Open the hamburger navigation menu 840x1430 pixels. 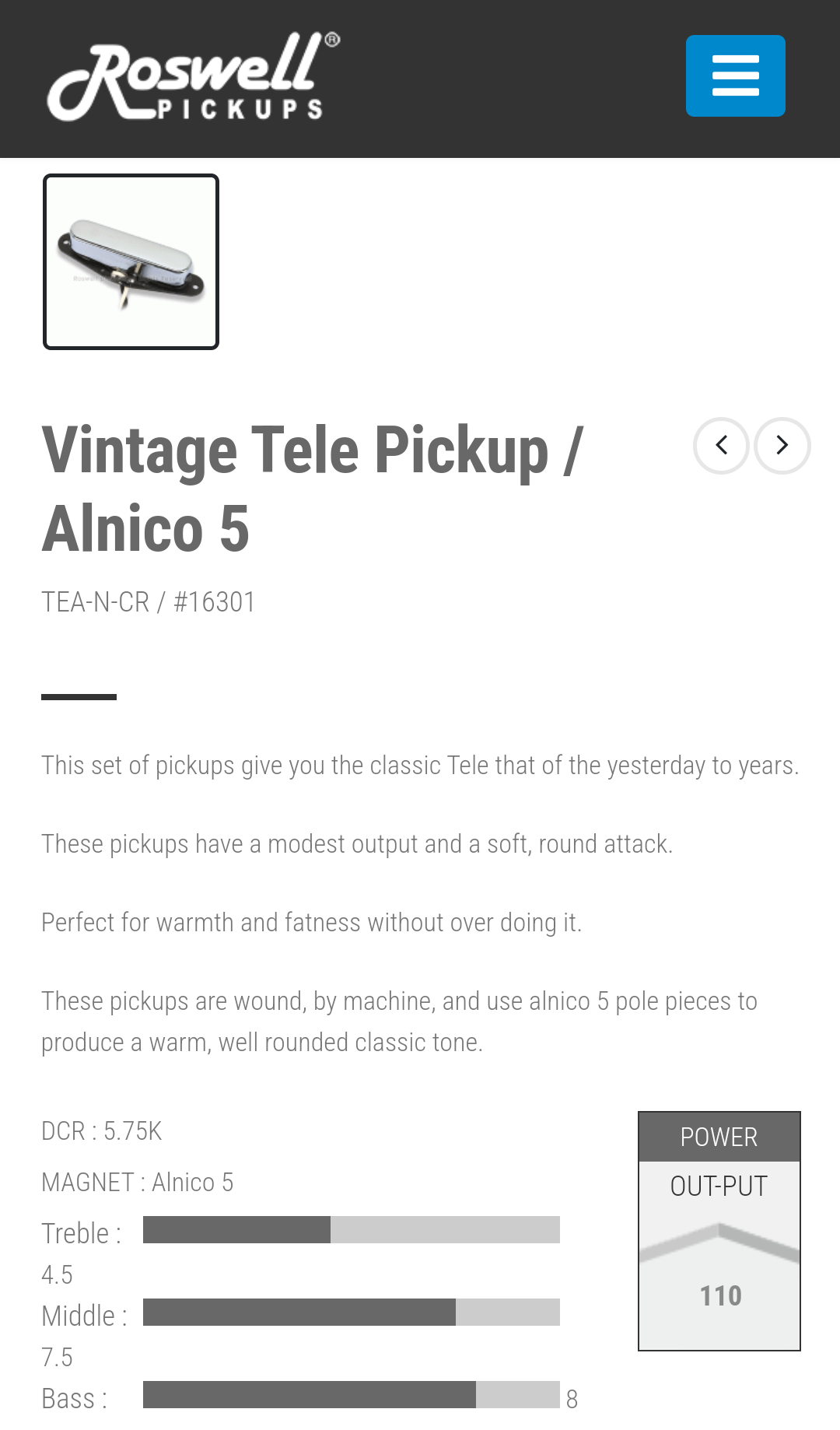click(735, 76)
